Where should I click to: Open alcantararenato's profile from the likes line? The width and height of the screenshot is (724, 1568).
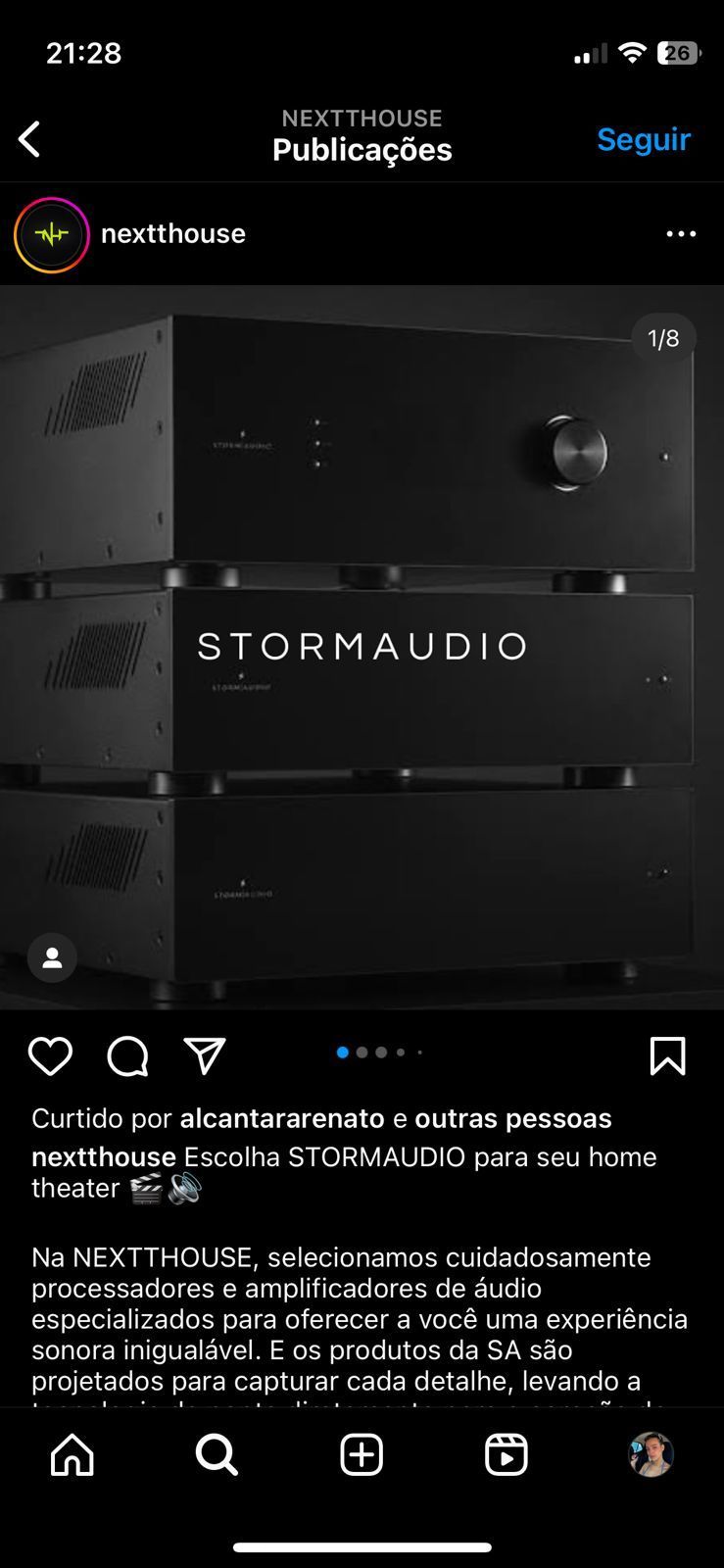[282, 1118]
